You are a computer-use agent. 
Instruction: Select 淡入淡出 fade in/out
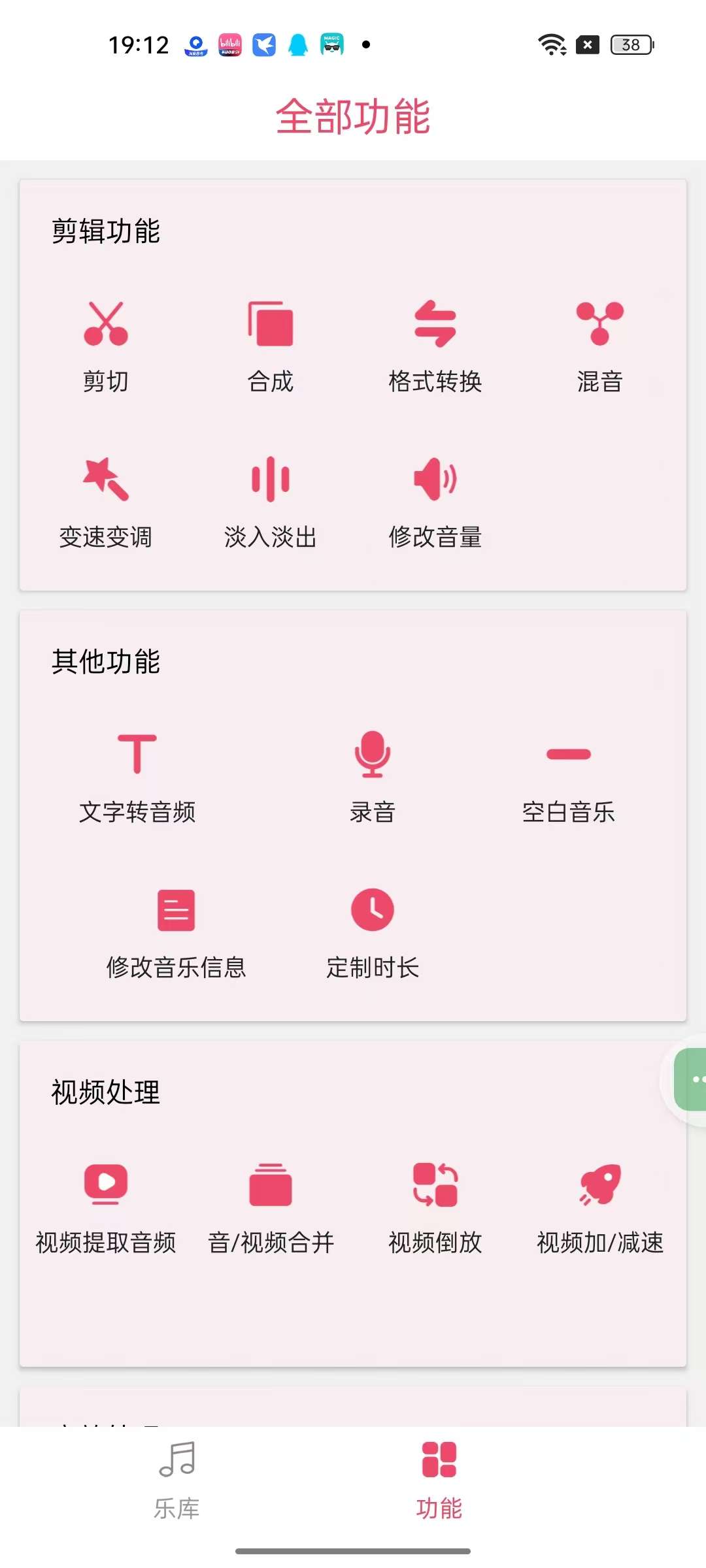(x=271, y=503)
